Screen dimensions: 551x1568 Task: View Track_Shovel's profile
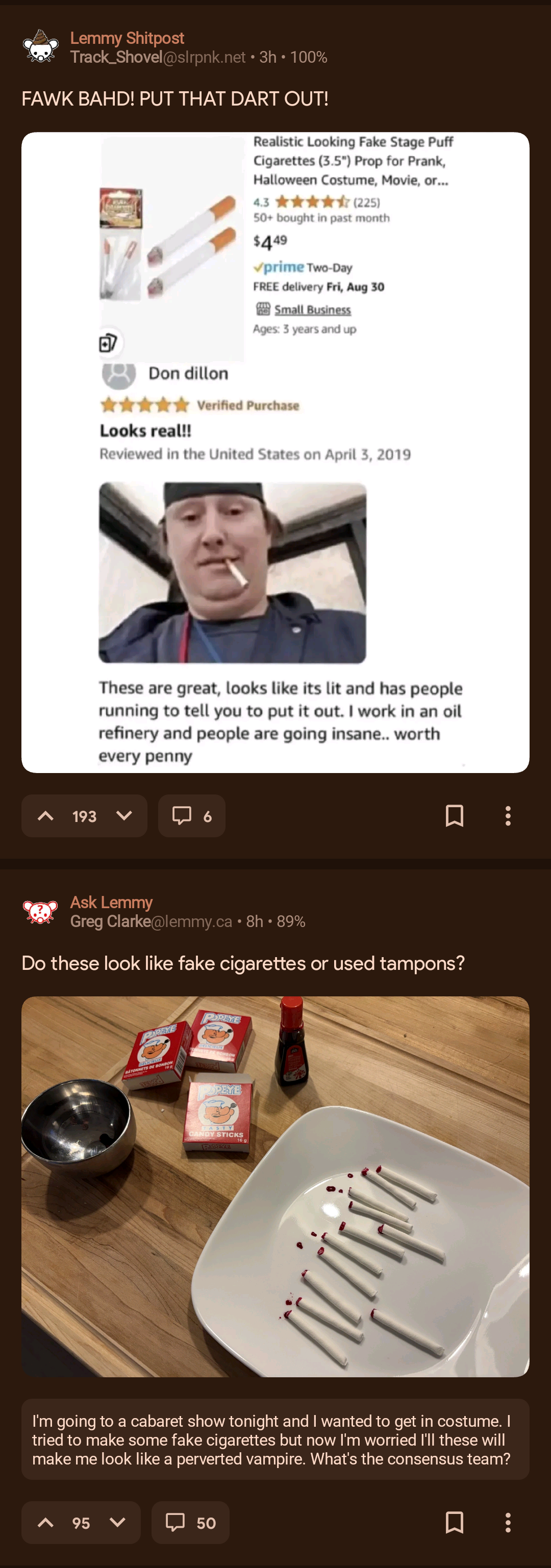click(x=116, y=57)
